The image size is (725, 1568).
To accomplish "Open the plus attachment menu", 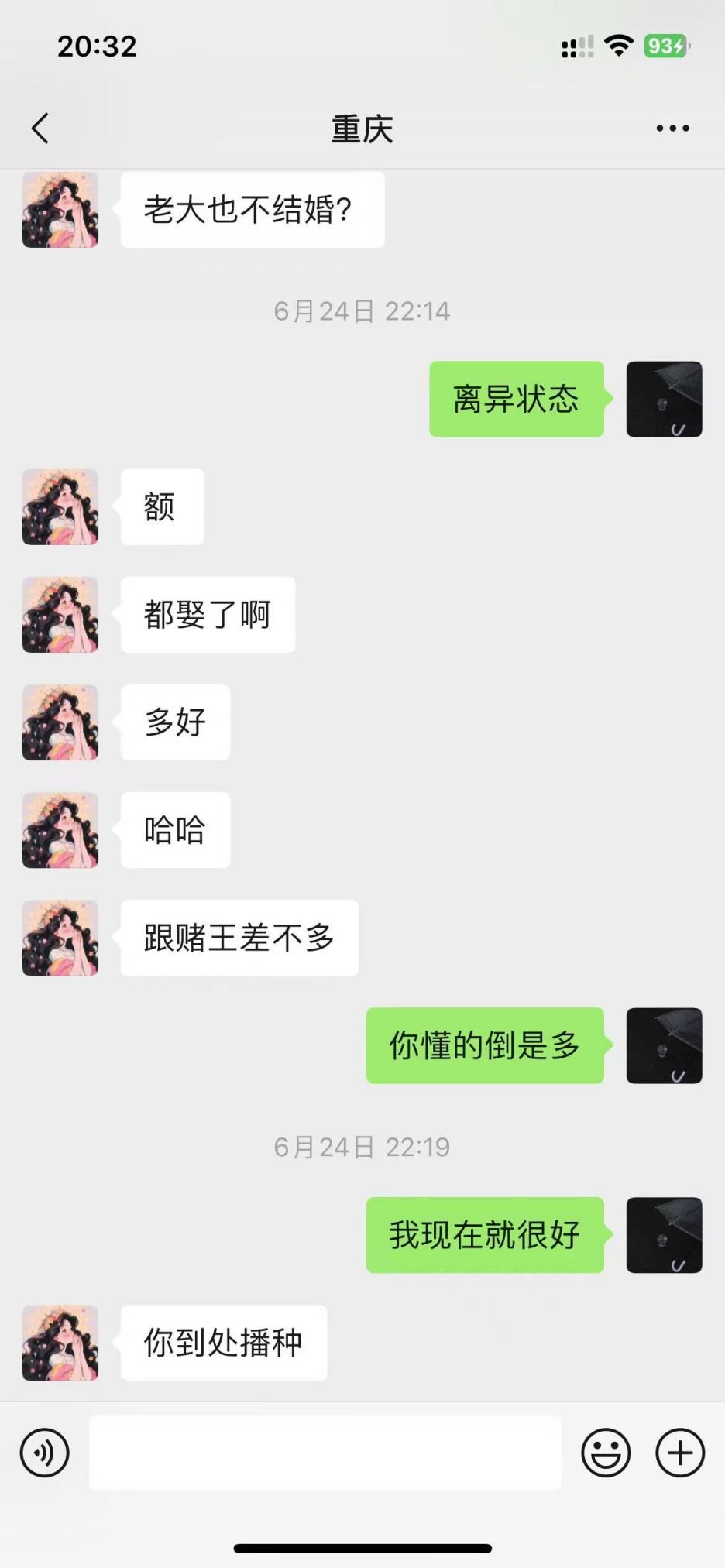I will (680, 1453).
